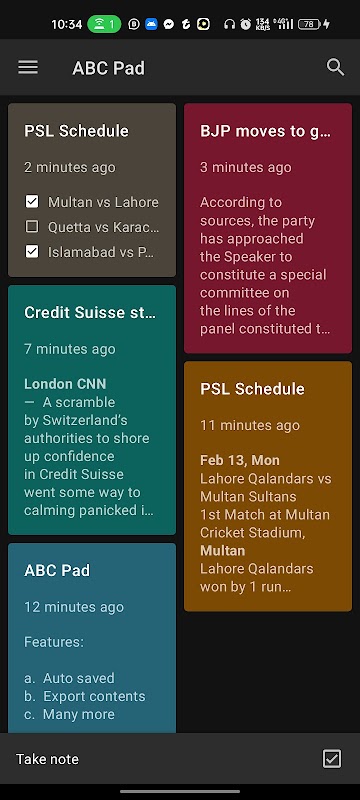Tap Take note to start a new note
This screenshot has width=360, height=800.
pyautogui.click(x=47, y=759)
